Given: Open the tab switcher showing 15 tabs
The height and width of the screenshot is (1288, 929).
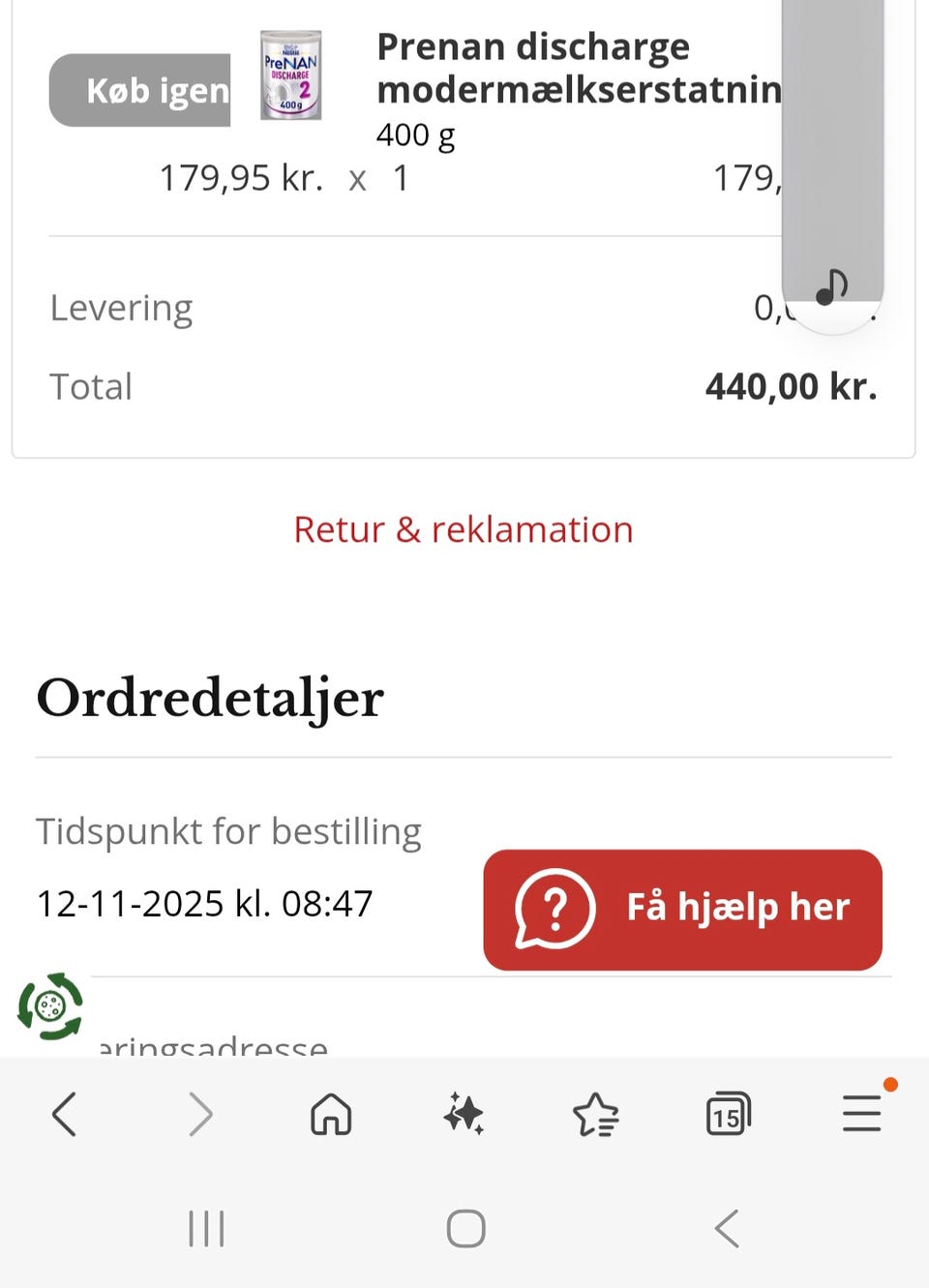Looking at the screenshot, I should [x=730, y=1114].
